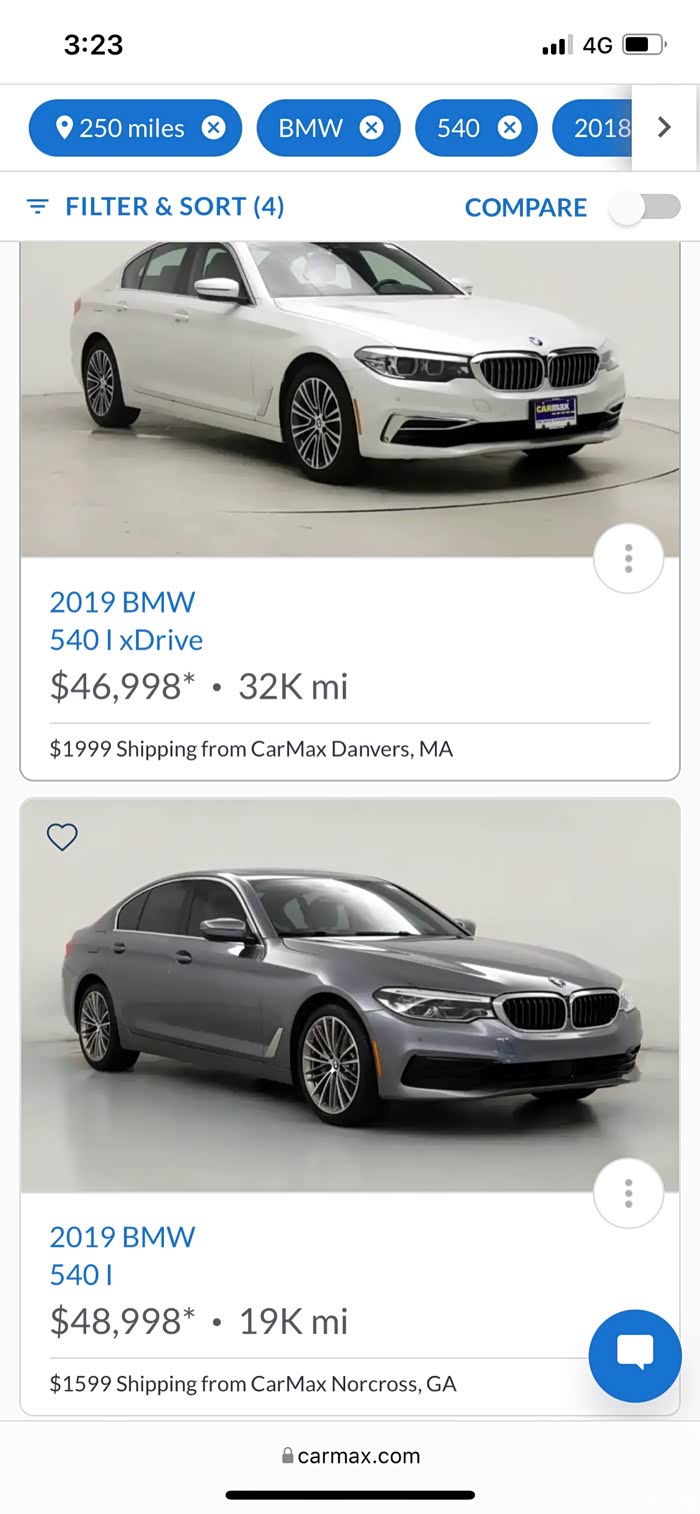
Task: Tap the carmax.com address bar
Action: pyautogui.click(x=350, y=1456)
